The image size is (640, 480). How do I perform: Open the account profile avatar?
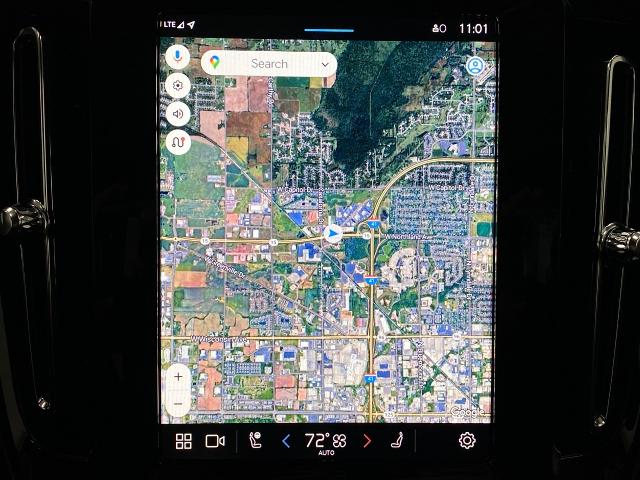coord(475,66)
